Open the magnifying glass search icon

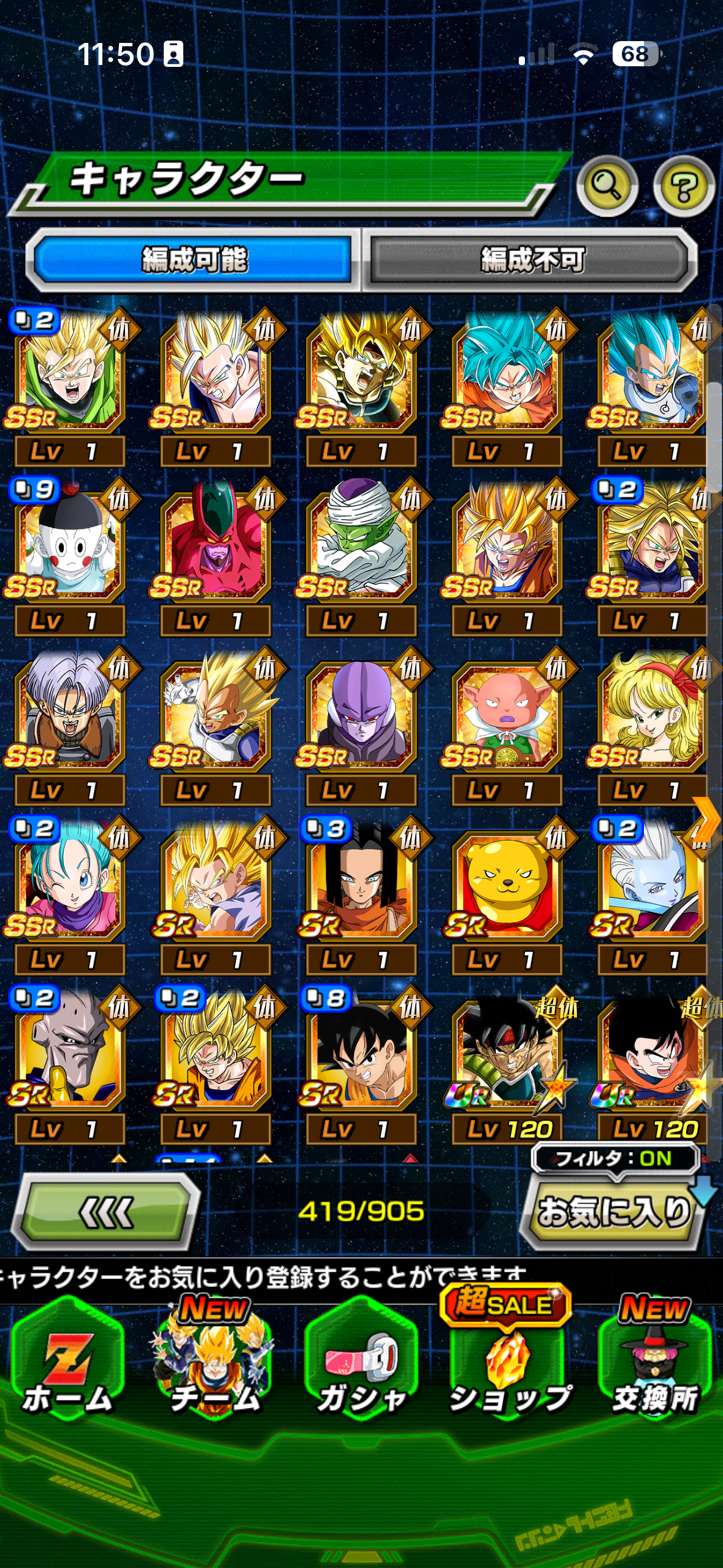[x=607, y=186]
